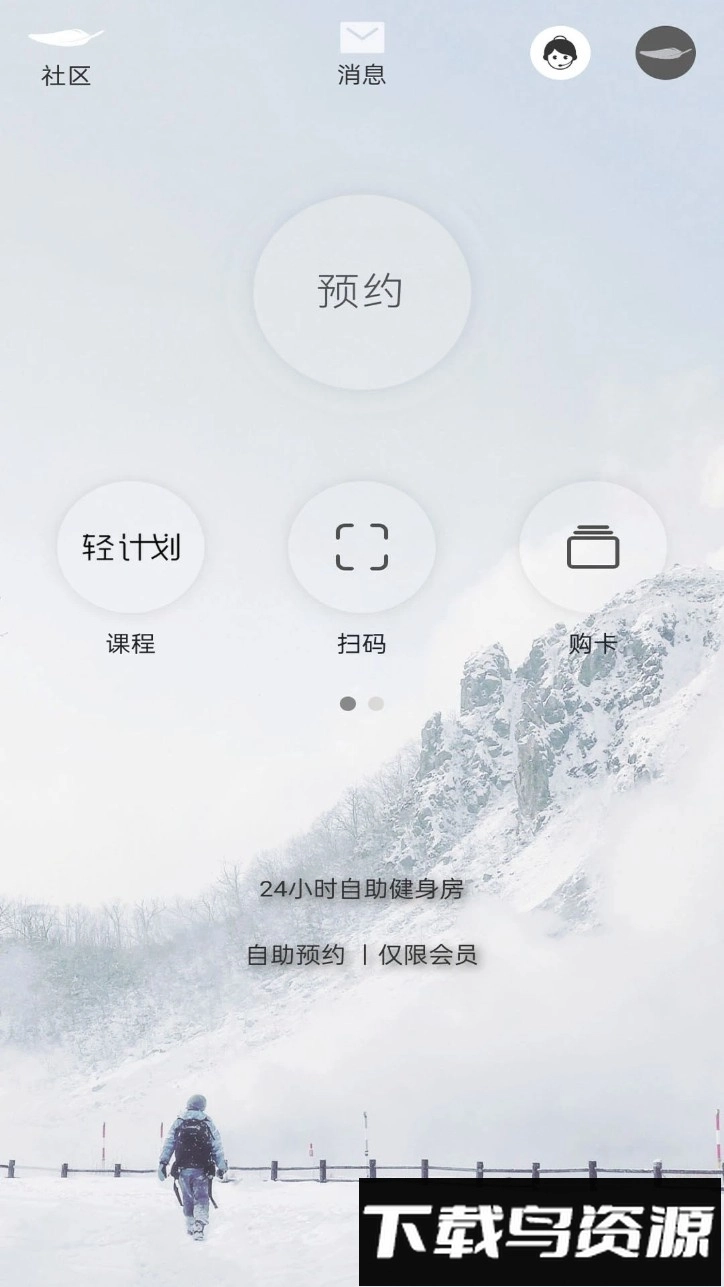
Task: Switch to the second carousel page dot
Action: pos(374,704)
